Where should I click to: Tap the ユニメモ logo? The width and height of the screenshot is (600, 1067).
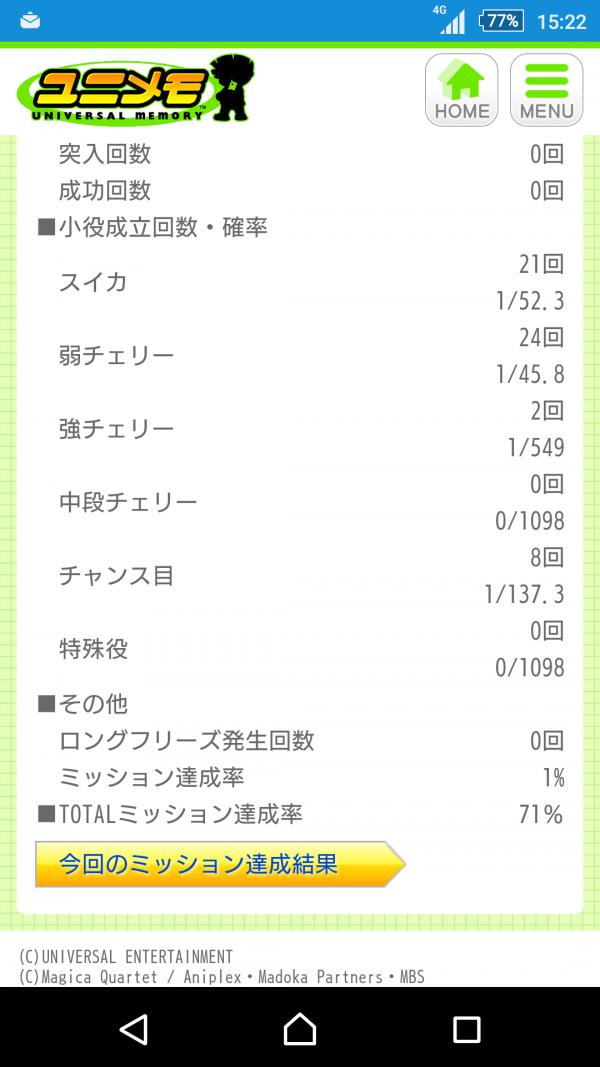pos(136,90)
